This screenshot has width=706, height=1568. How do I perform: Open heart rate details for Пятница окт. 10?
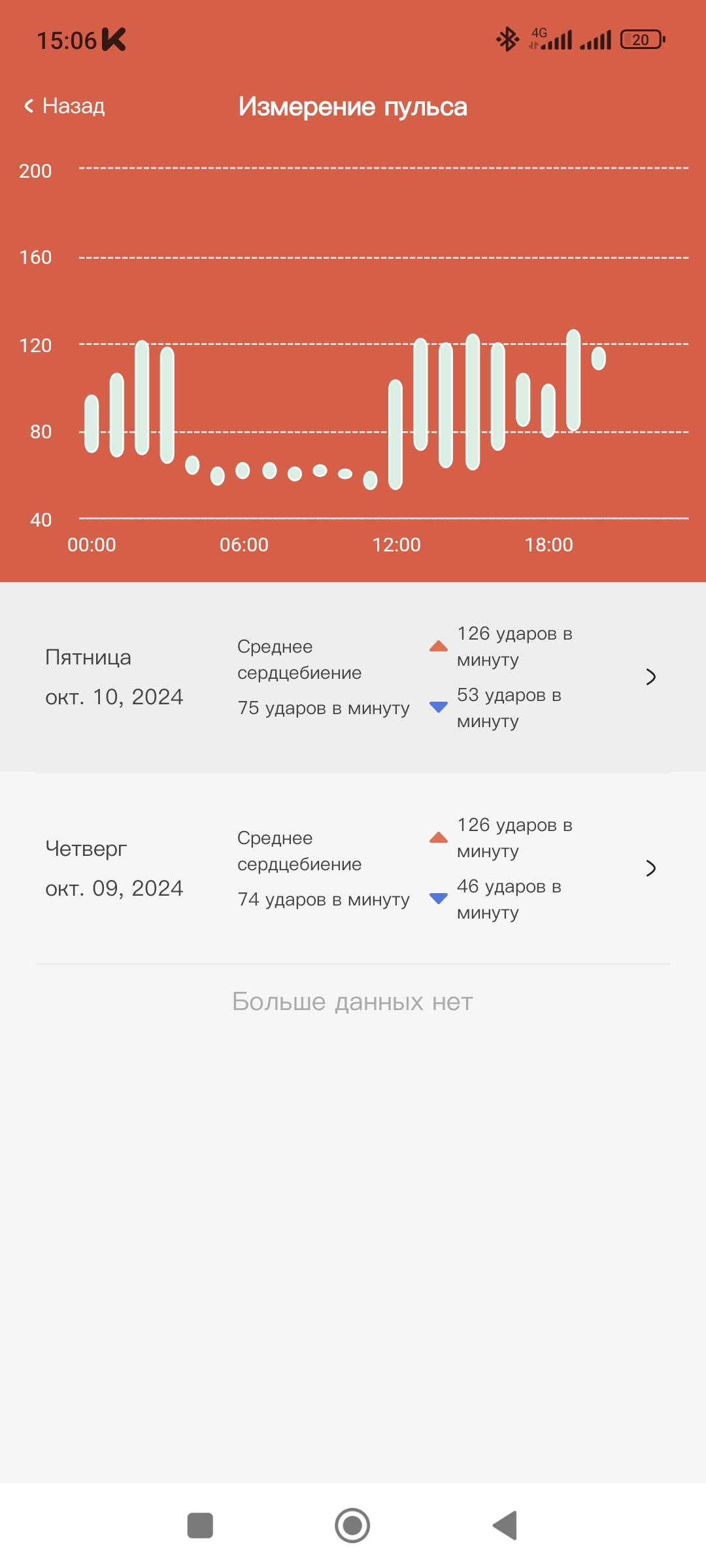point(353,677)
